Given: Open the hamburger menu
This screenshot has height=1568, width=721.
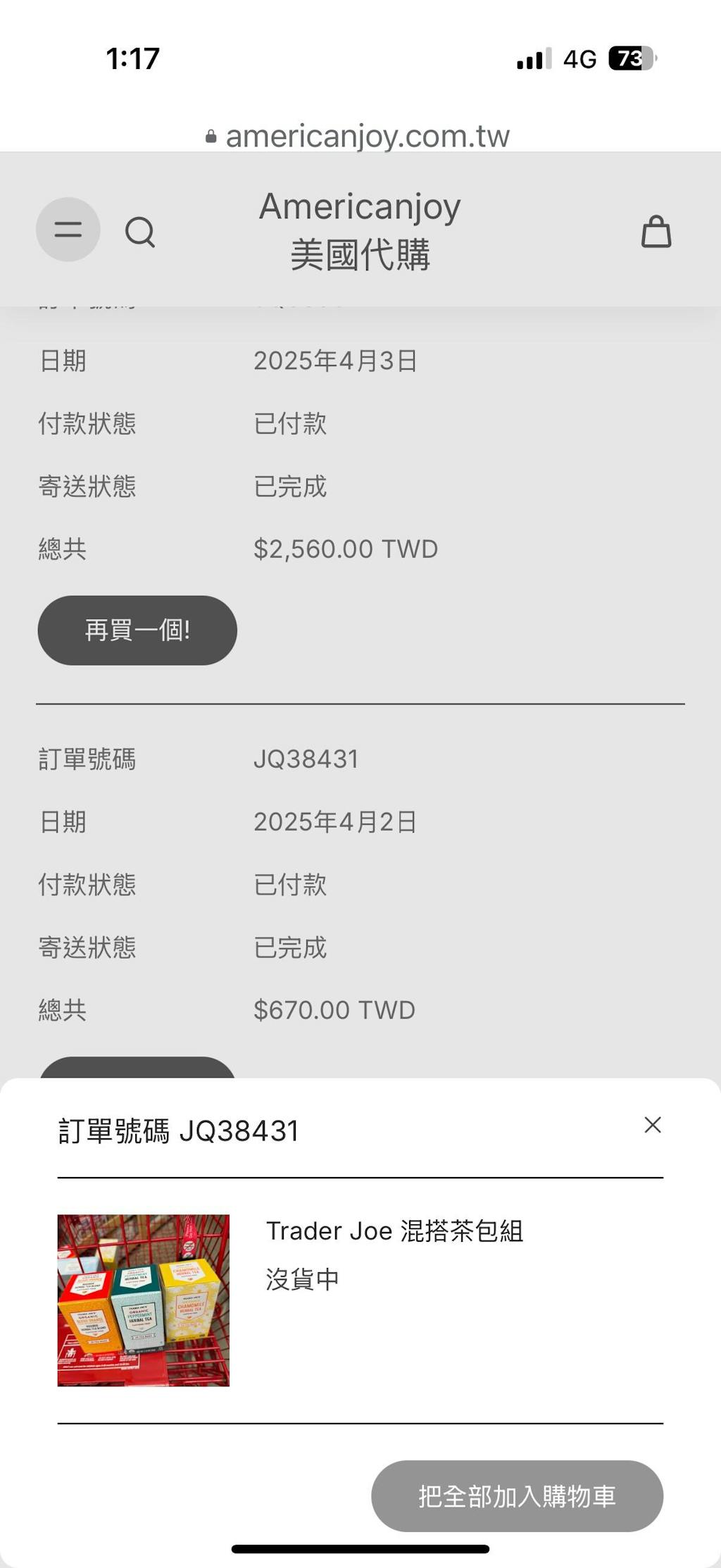Looking at the screenshot, I should 68,230.
